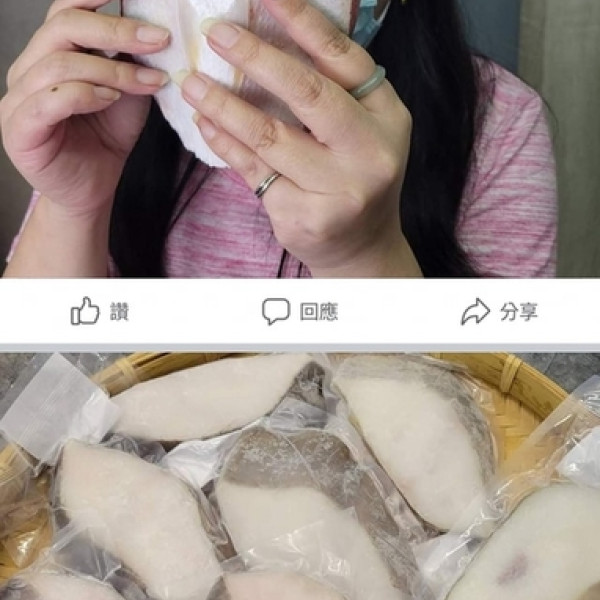Share the post using 分享
Image resolution: width=600 pixels, height=600 pixels.
(503, 312)
